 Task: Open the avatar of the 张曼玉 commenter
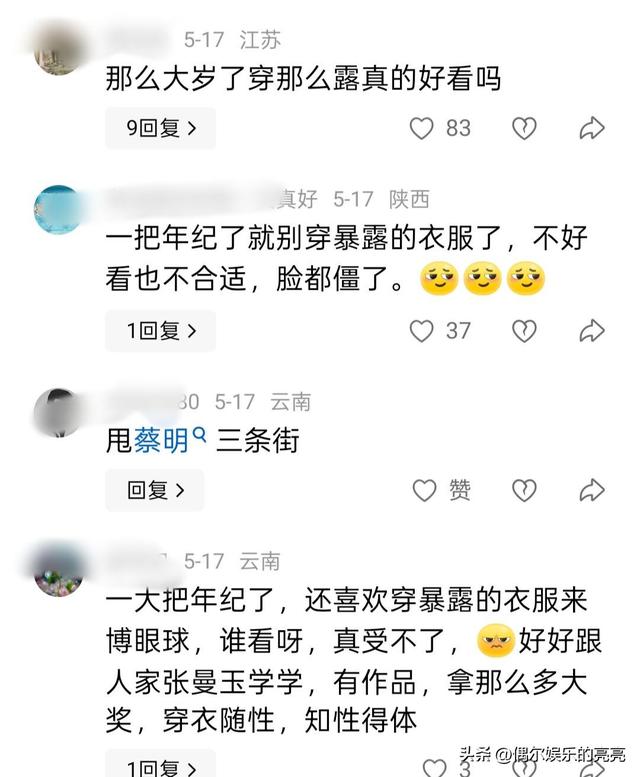tap(58, 570)
